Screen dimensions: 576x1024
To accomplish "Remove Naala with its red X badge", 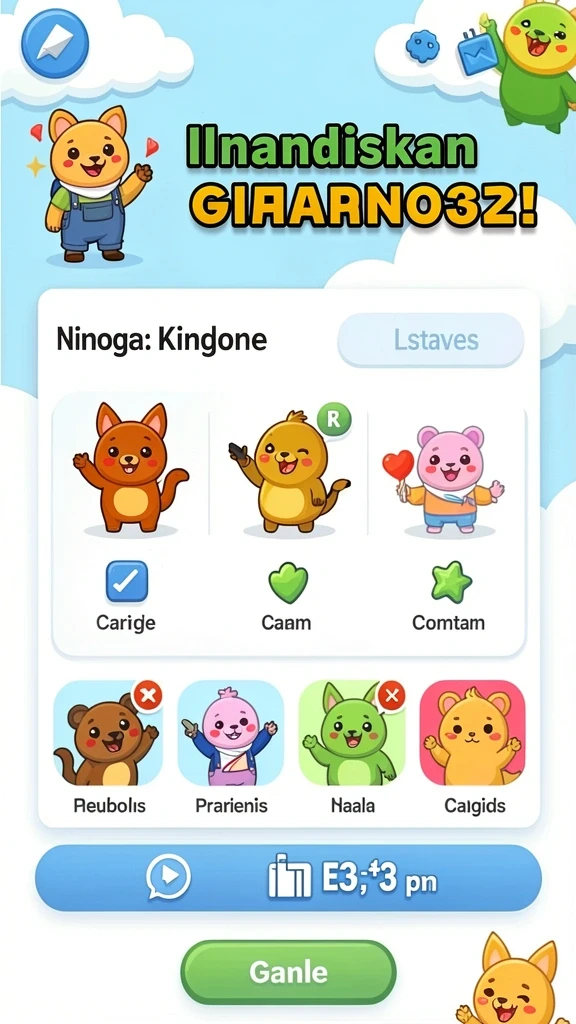I will [x=391, y=696].
